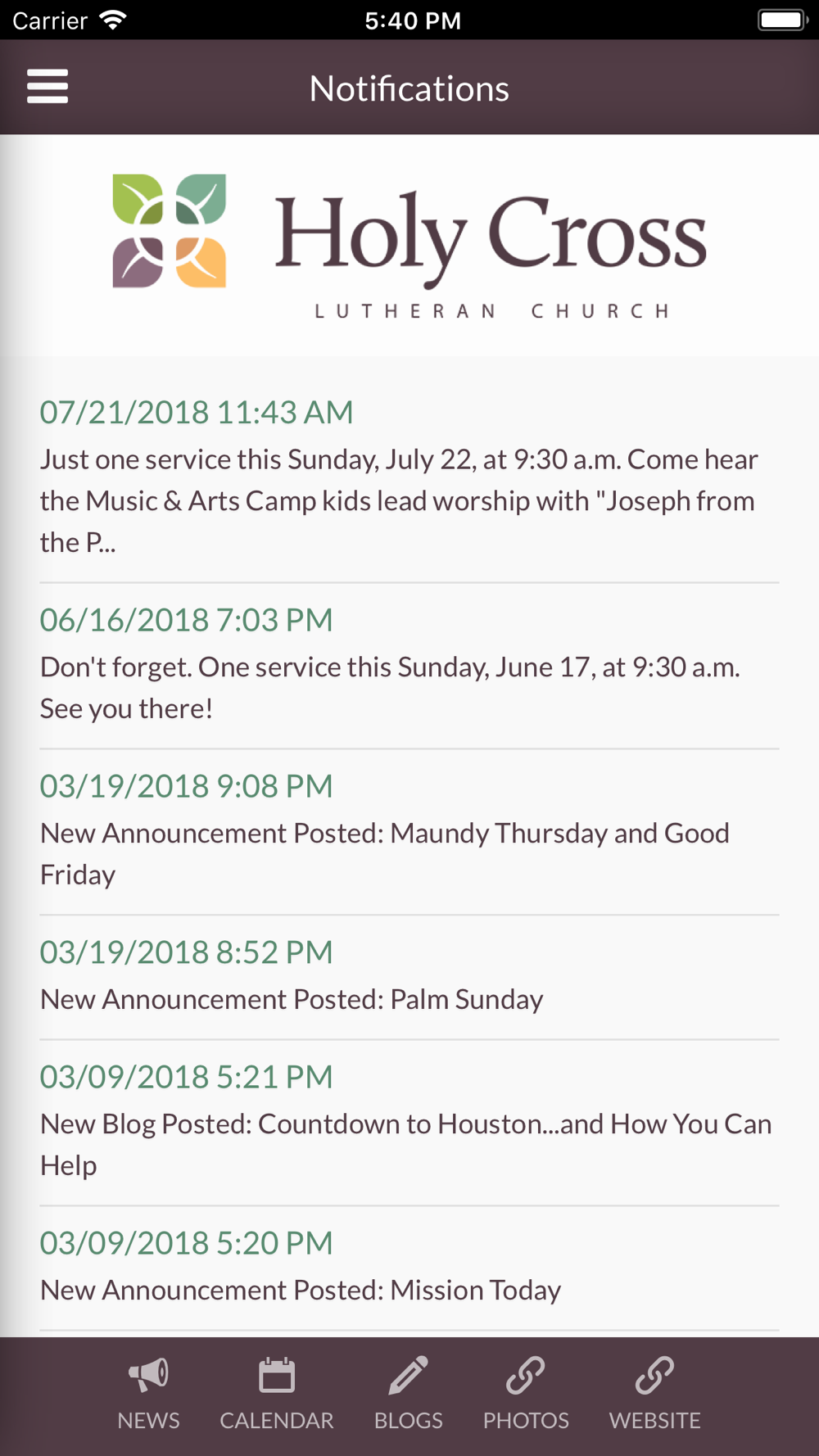View Maundy Thursday and Good Friday announcement
Viewport: 819px width, 1456px height.
point(409,832)
